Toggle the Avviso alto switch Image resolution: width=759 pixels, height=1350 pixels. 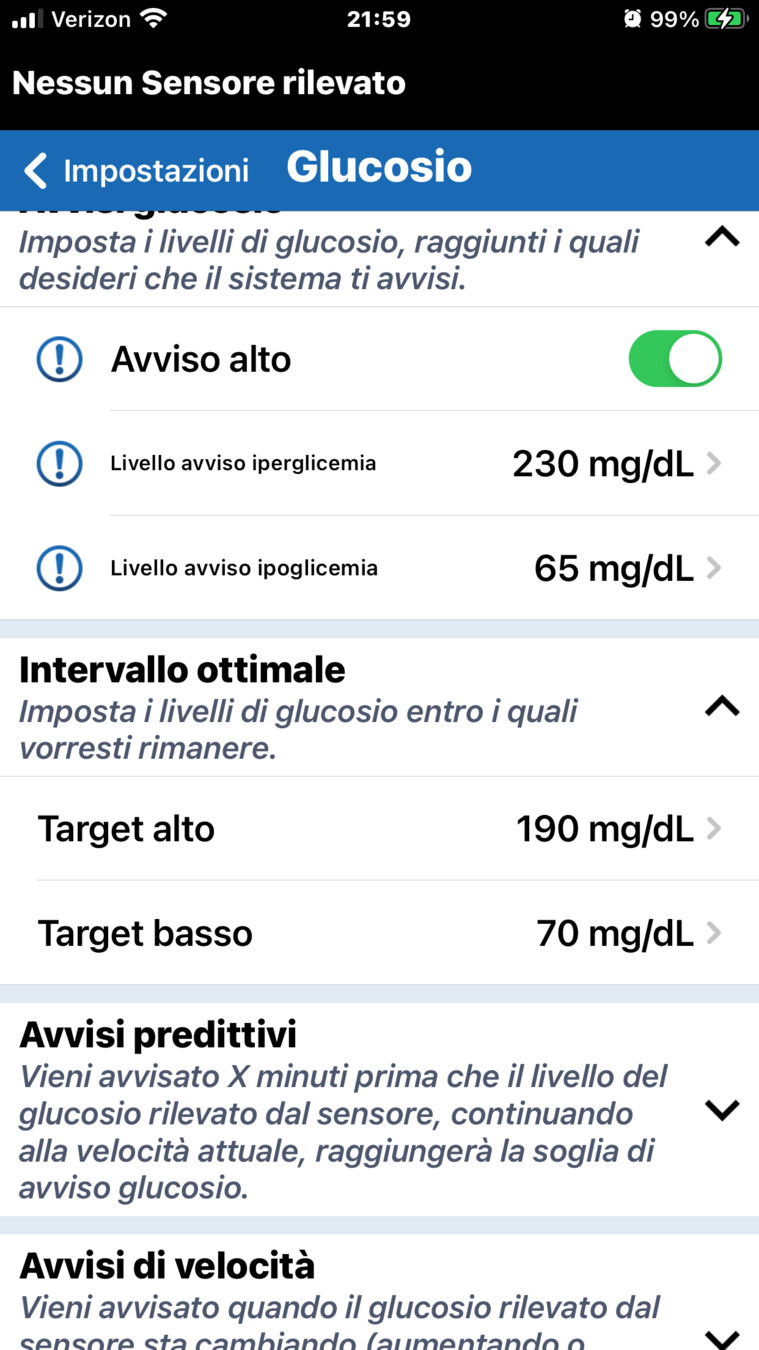(674, 359)
